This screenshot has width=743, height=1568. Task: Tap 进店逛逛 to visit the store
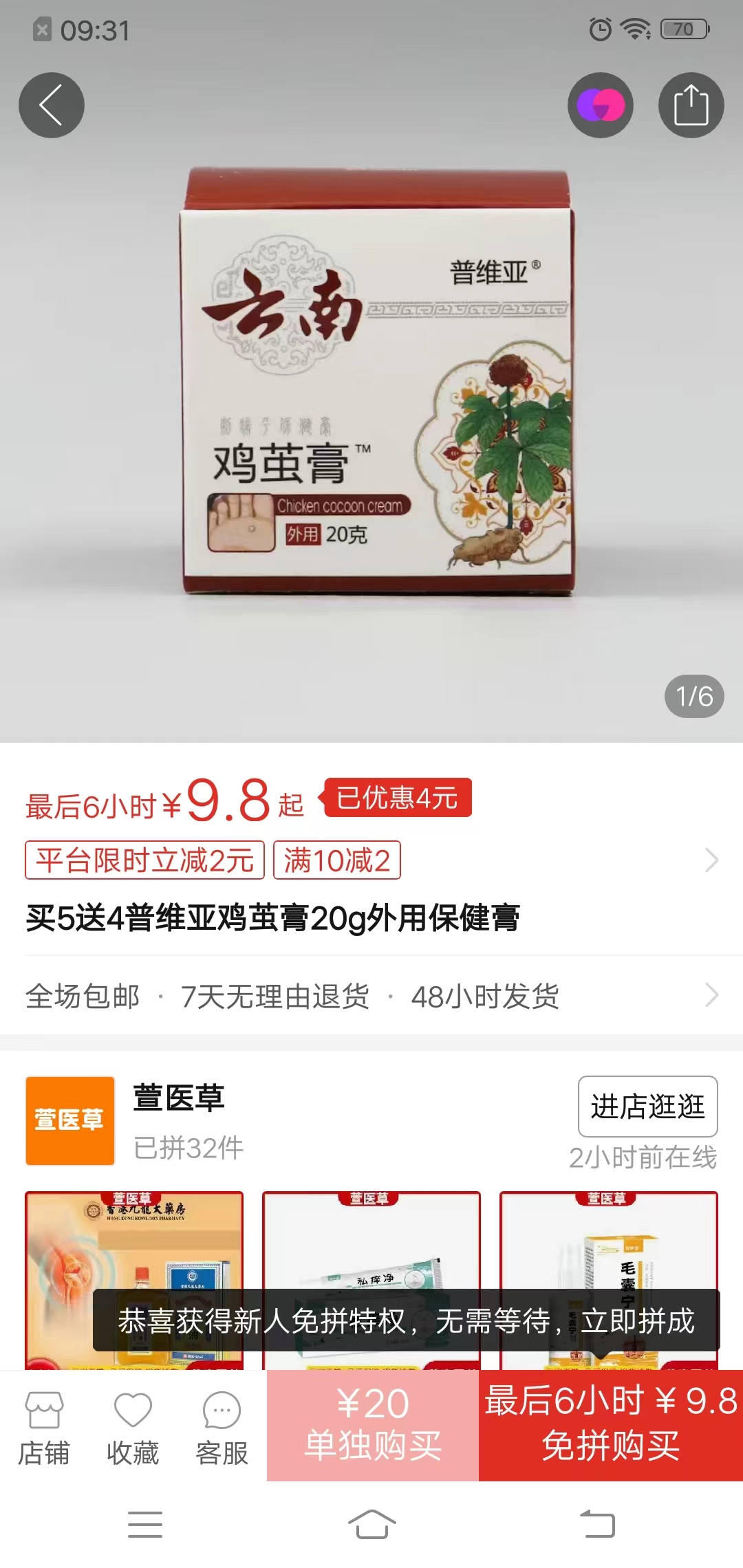(647, 1106)
